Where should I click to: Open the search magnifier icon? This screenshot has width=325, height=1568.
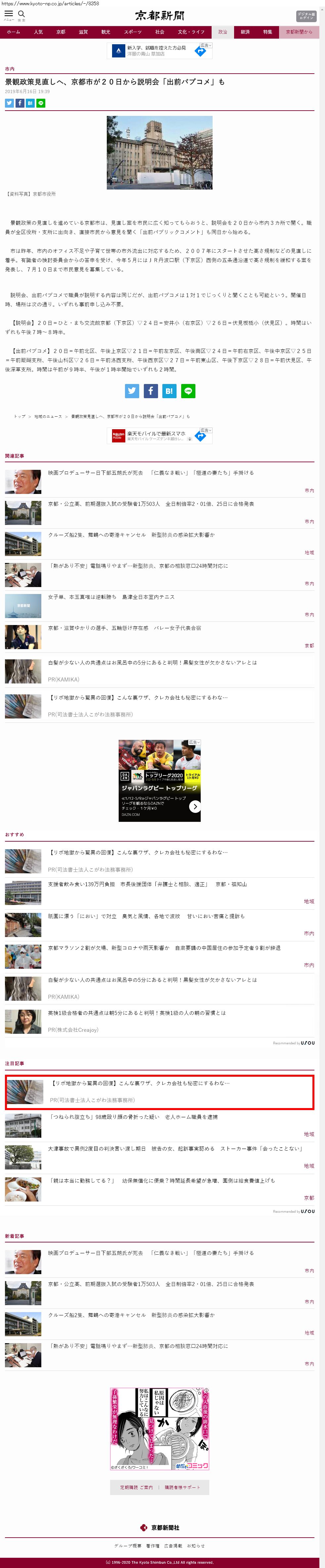[x=21, y=14]
